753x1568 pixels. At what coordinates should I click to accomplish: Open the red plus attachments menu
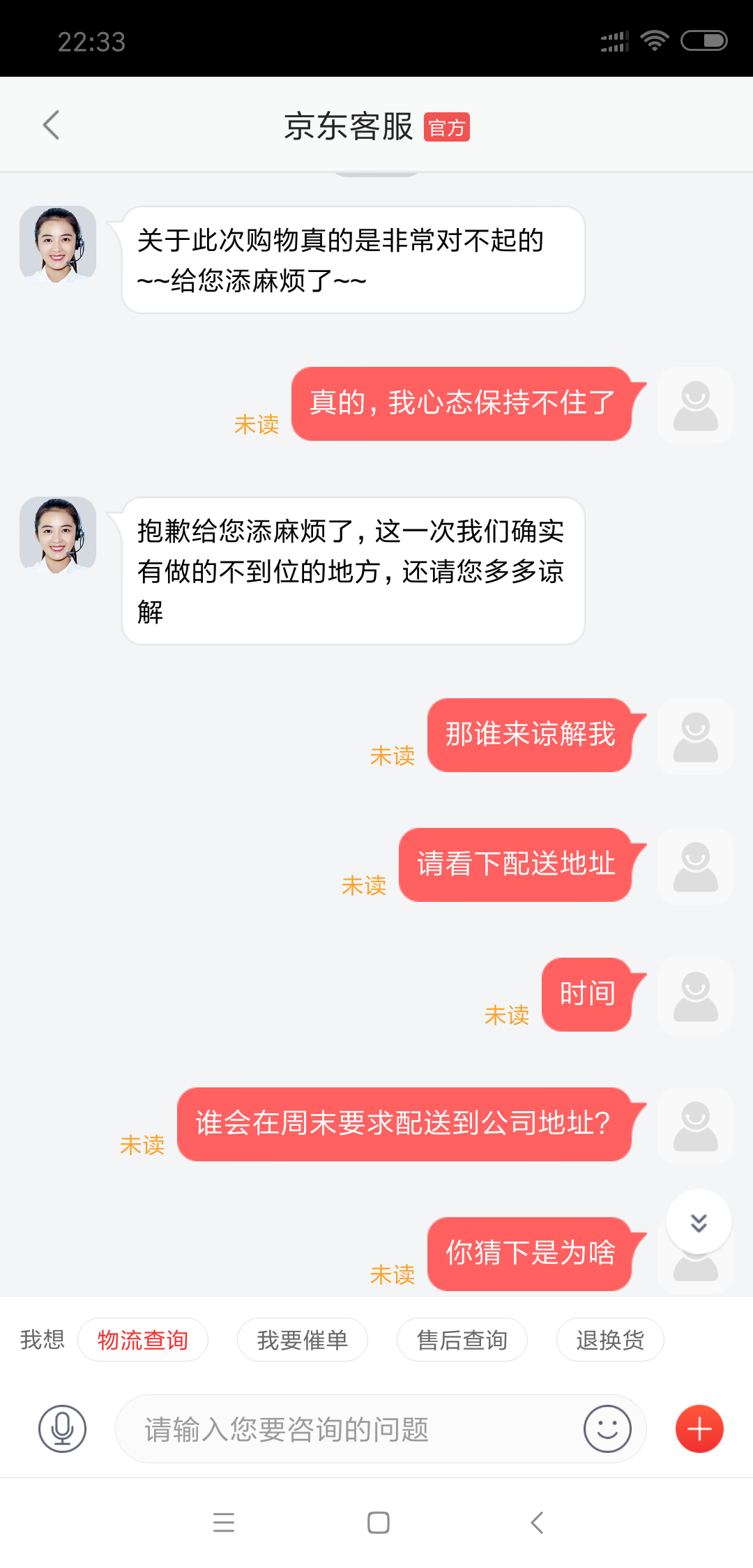click(699, 1428)
